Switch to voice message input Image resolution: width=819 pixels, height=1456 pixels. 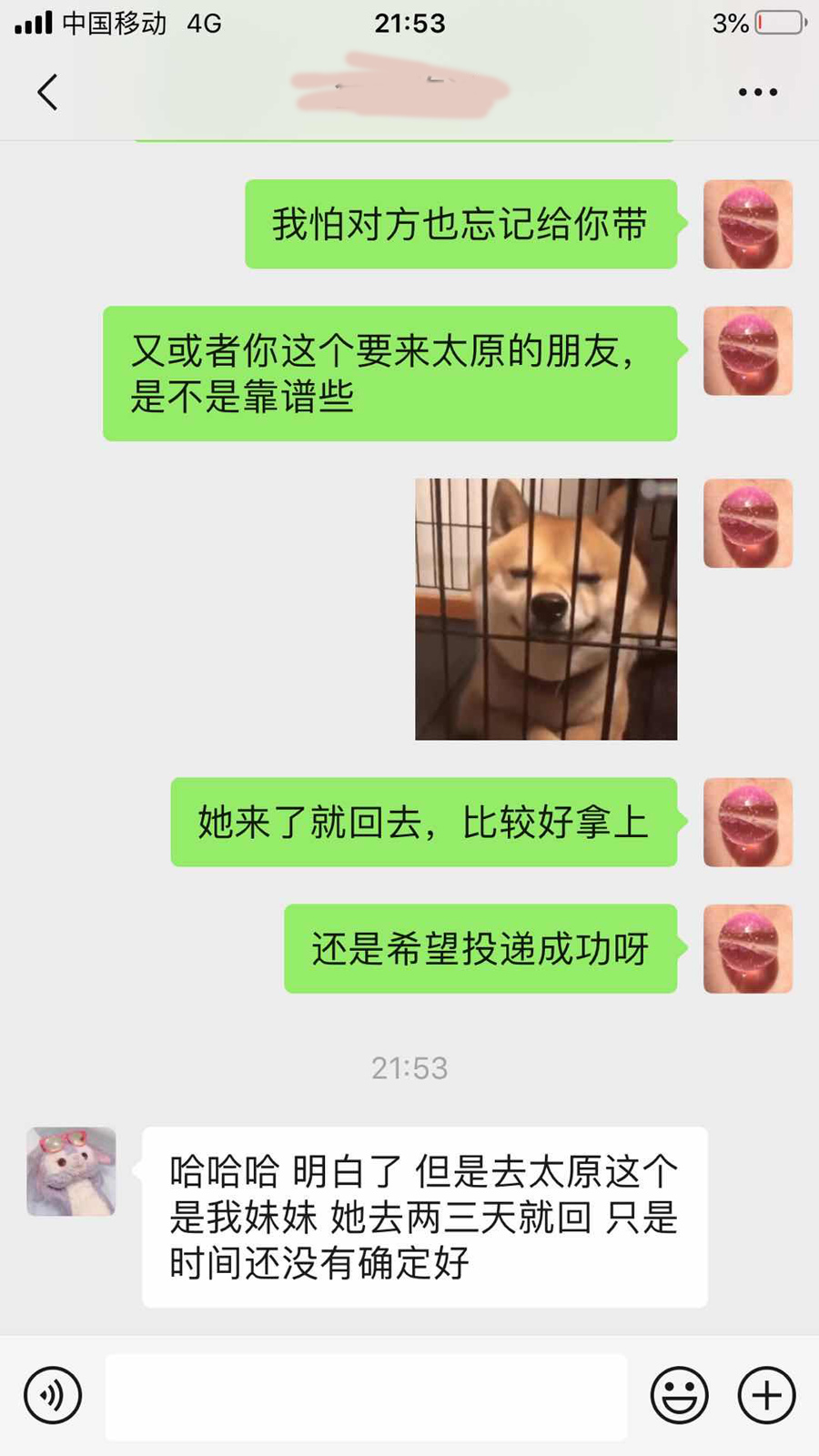(53, 1395)
